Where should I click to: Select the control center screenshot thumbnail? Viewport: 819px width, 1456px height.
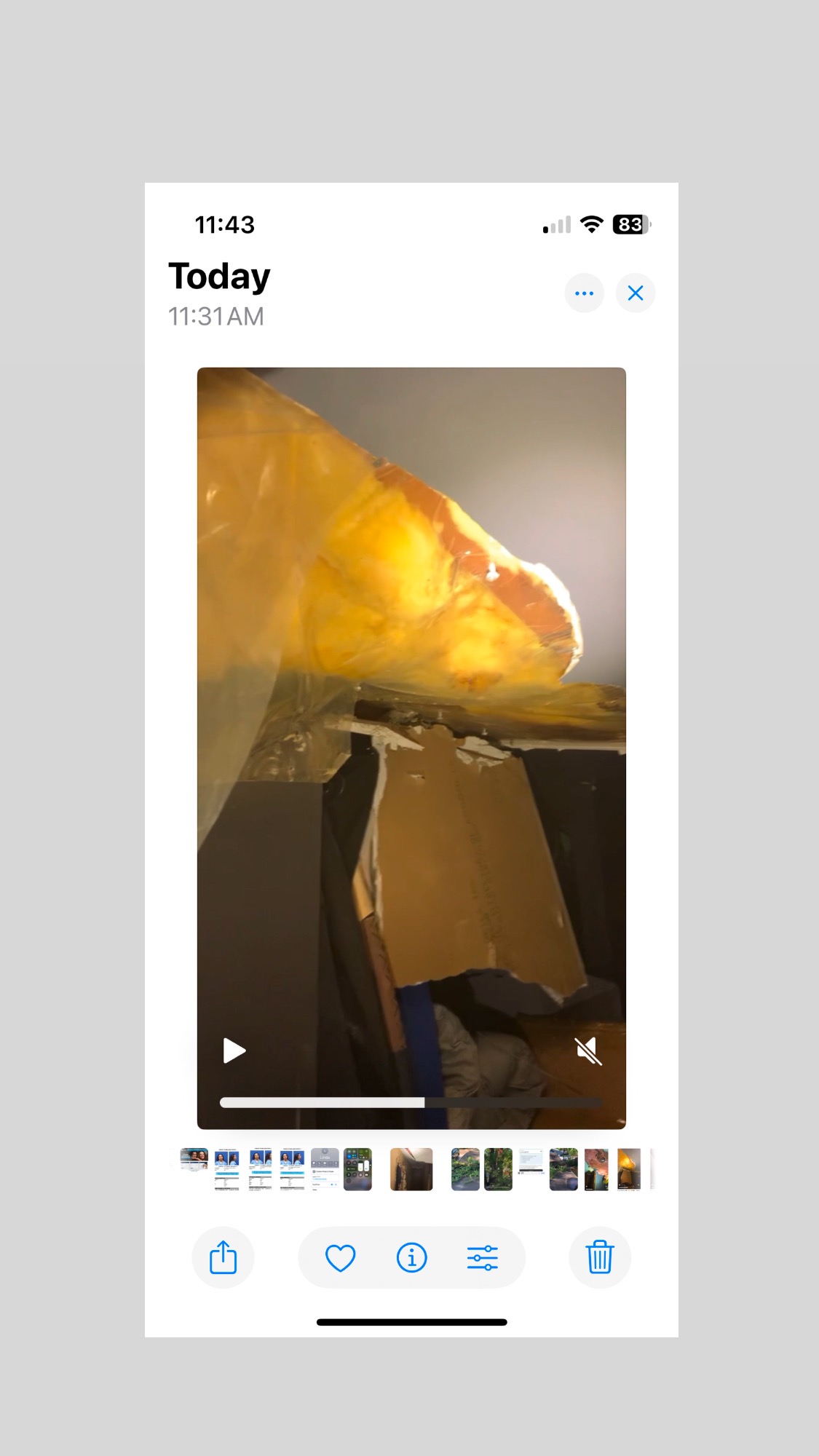pyautogui.click(x=357, y=1169)
